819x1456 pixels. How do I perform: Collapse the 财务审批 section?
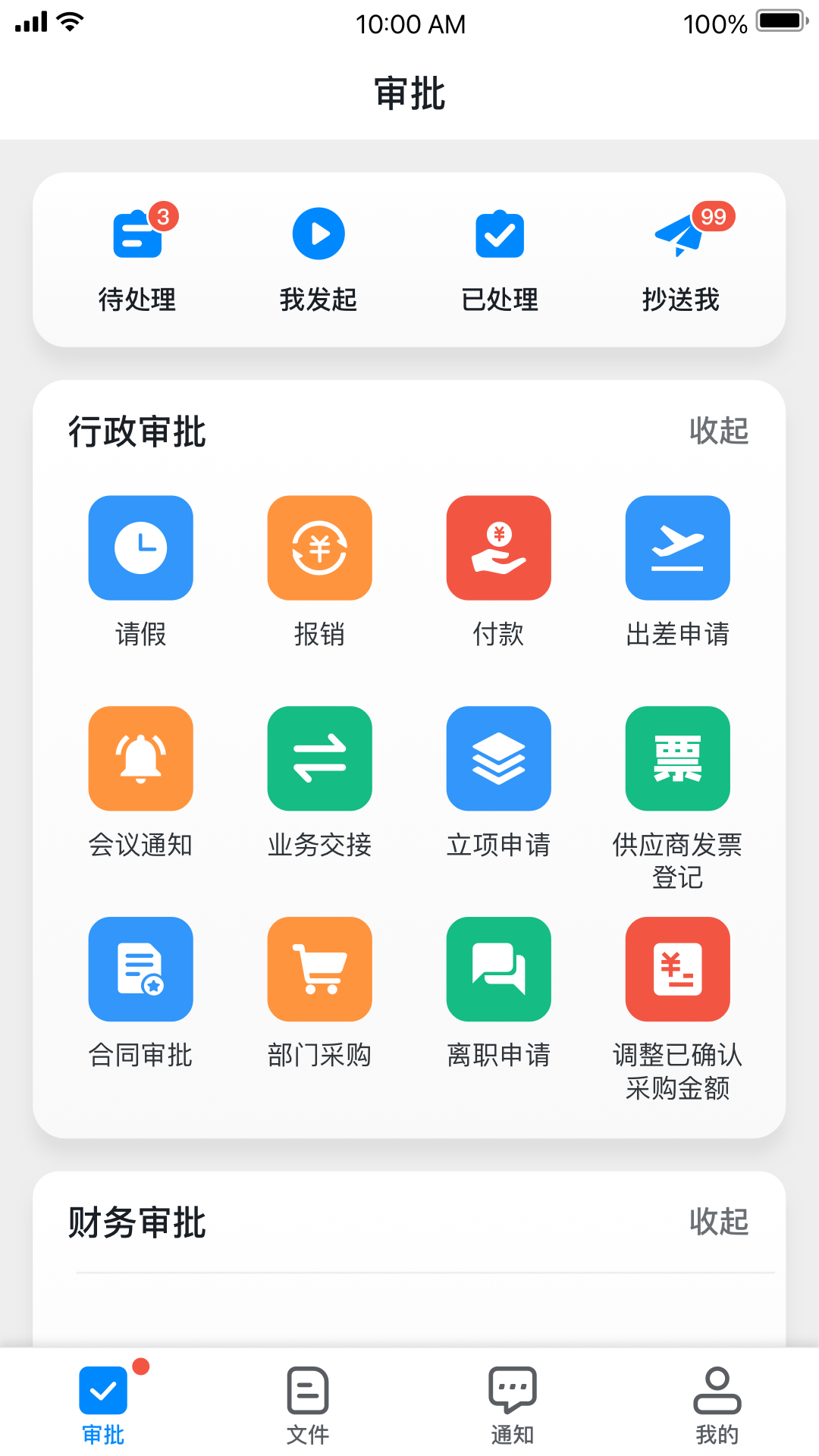[x=718, y=1222]
